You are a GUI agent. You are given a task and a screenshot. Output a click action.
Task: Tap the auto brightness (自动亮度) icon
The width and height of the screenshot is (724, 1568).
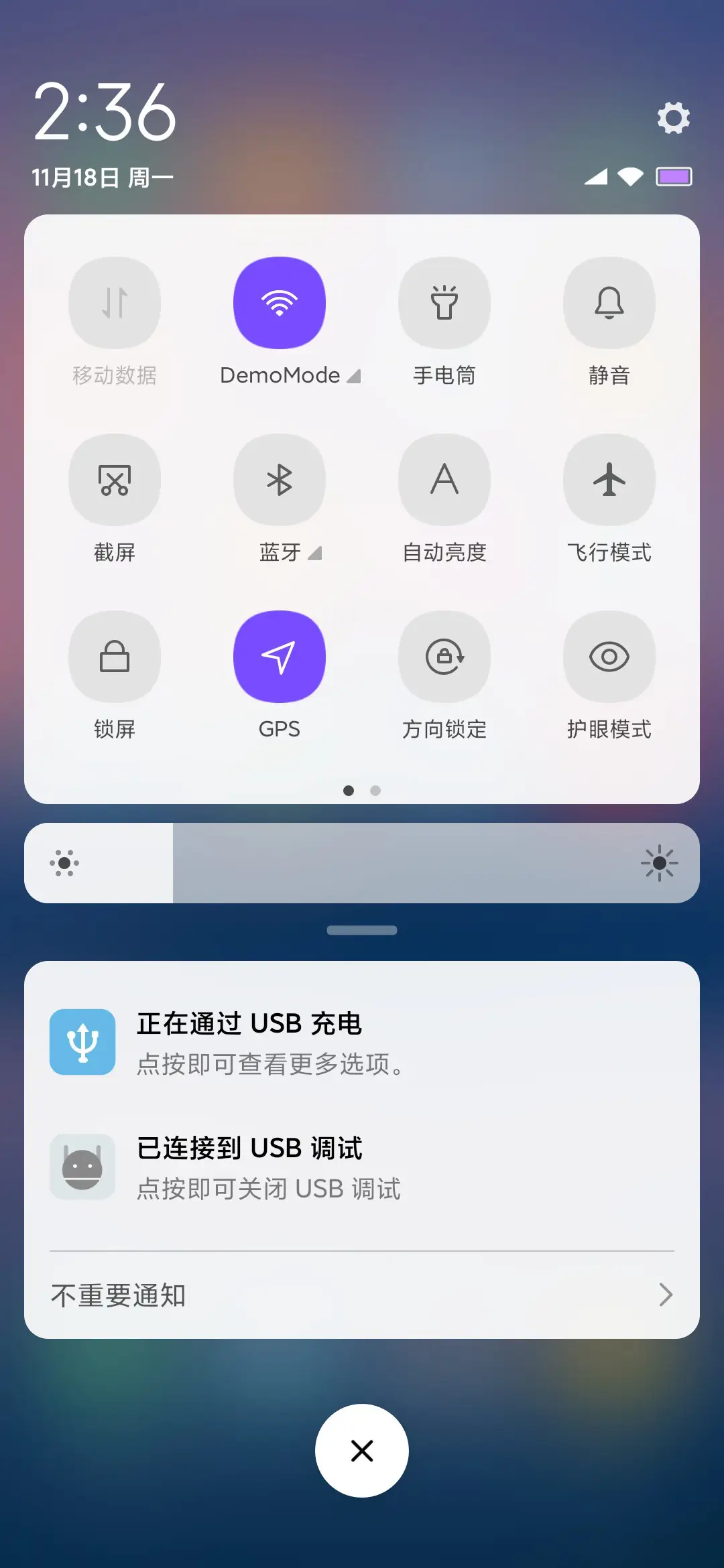pos(444,480)
